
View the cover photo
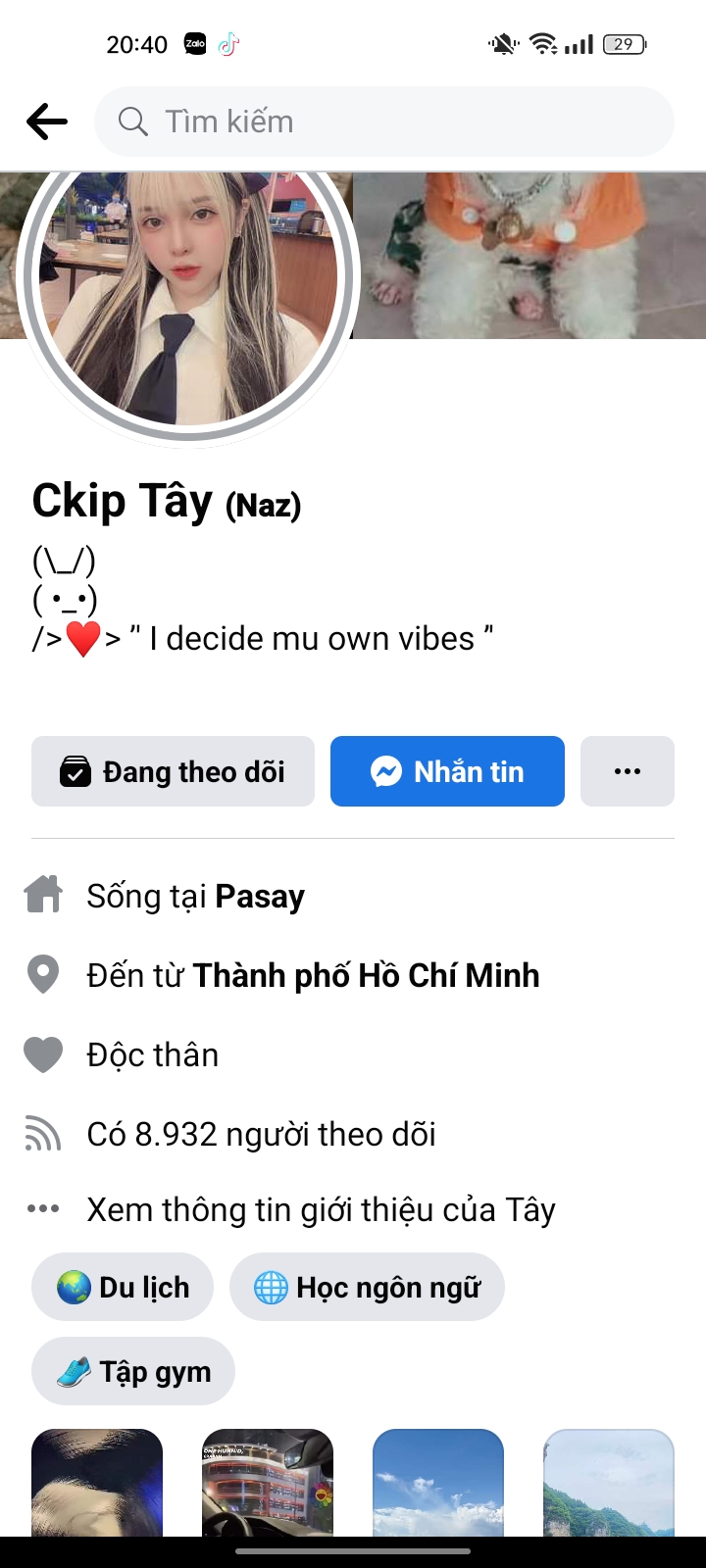pyautogui.click(x=529, y=257)
